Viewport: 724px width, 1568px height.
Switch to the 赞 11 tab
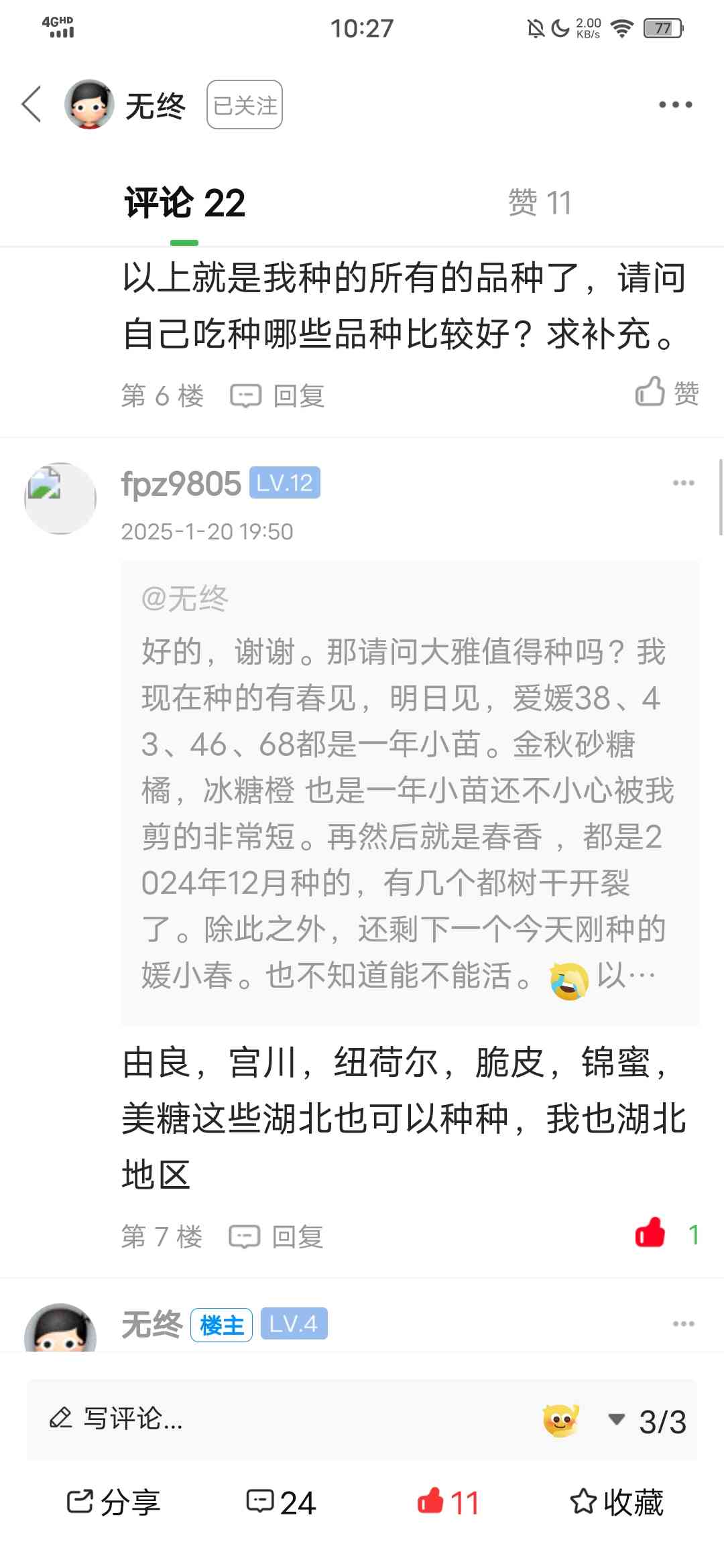coord(540,202)
